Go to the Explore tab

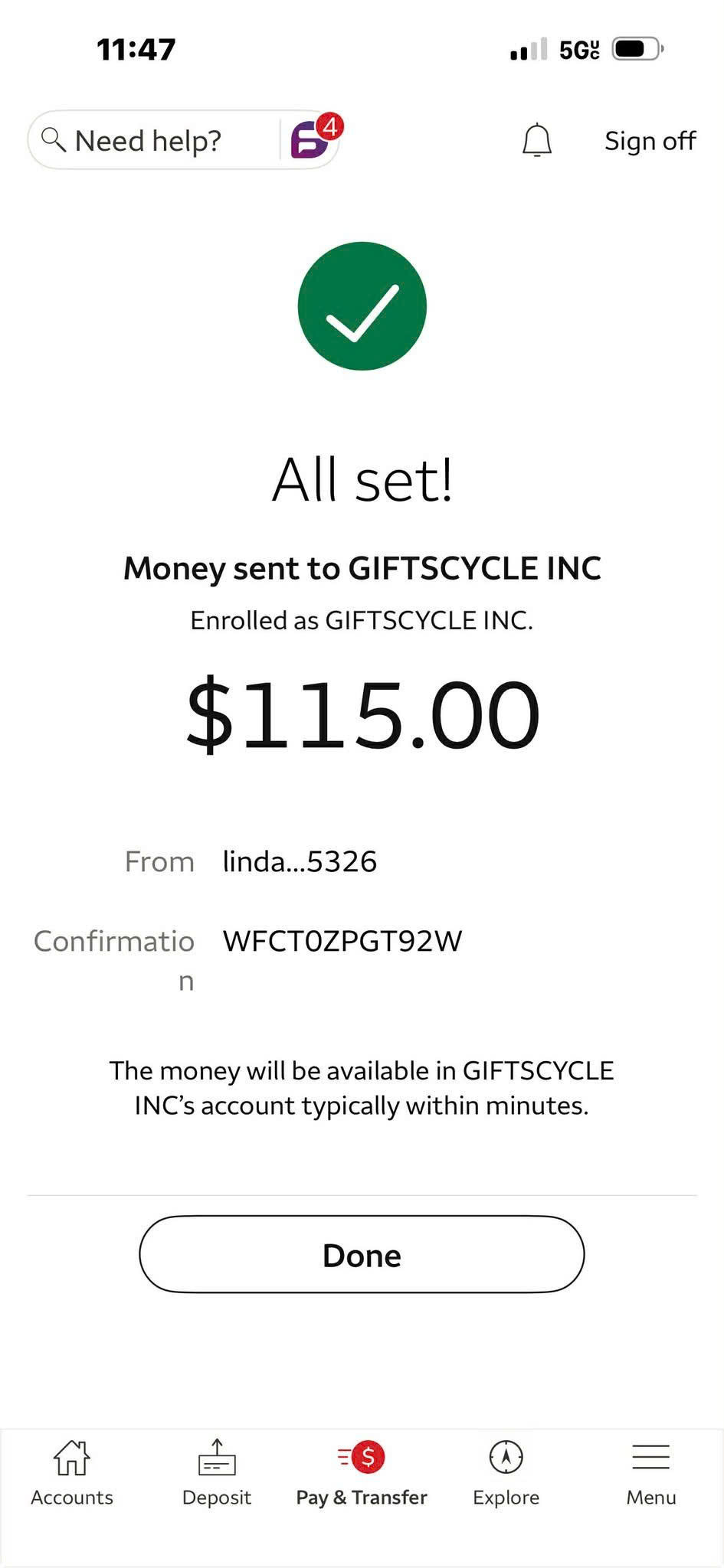coord(506,1474)
